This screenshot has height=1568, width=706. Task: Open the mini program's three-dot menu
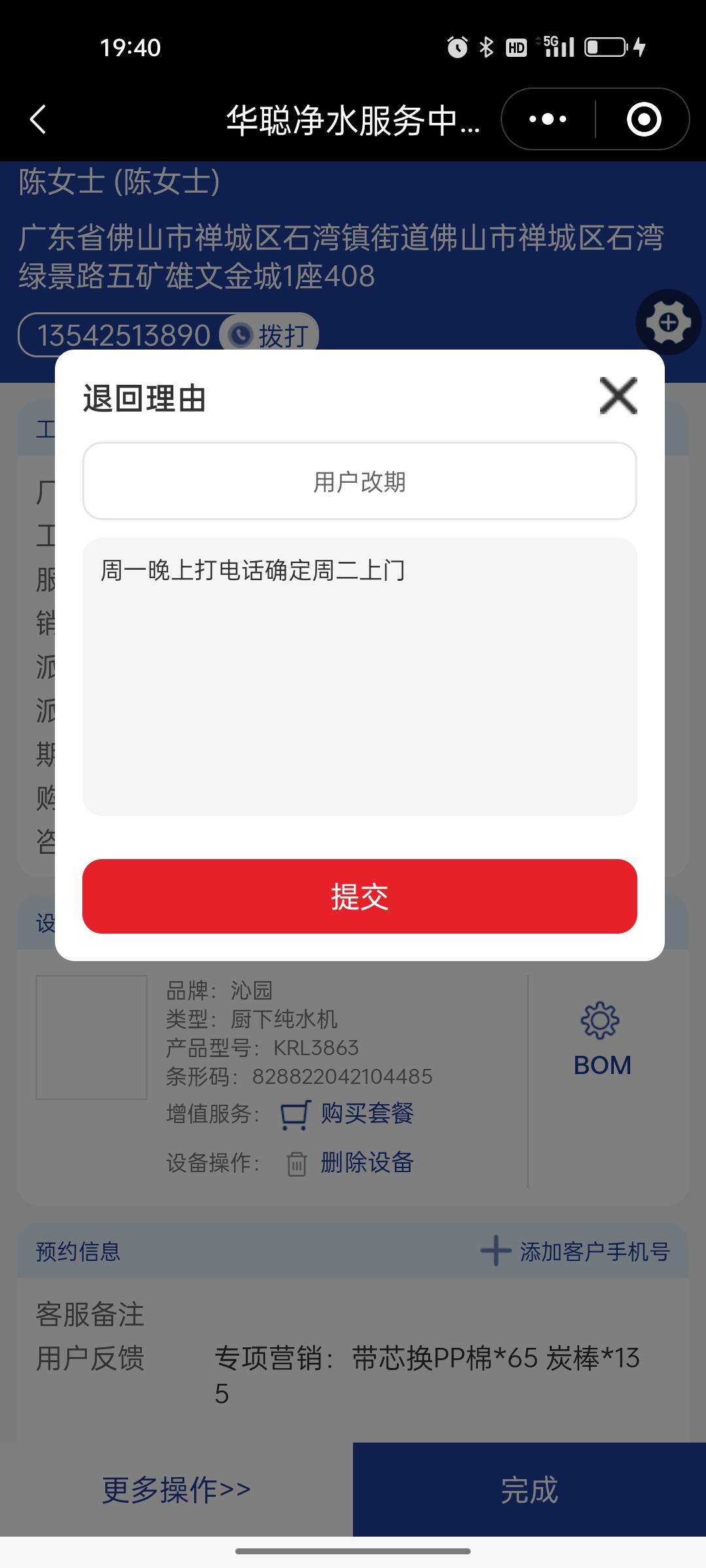point(548,120)
